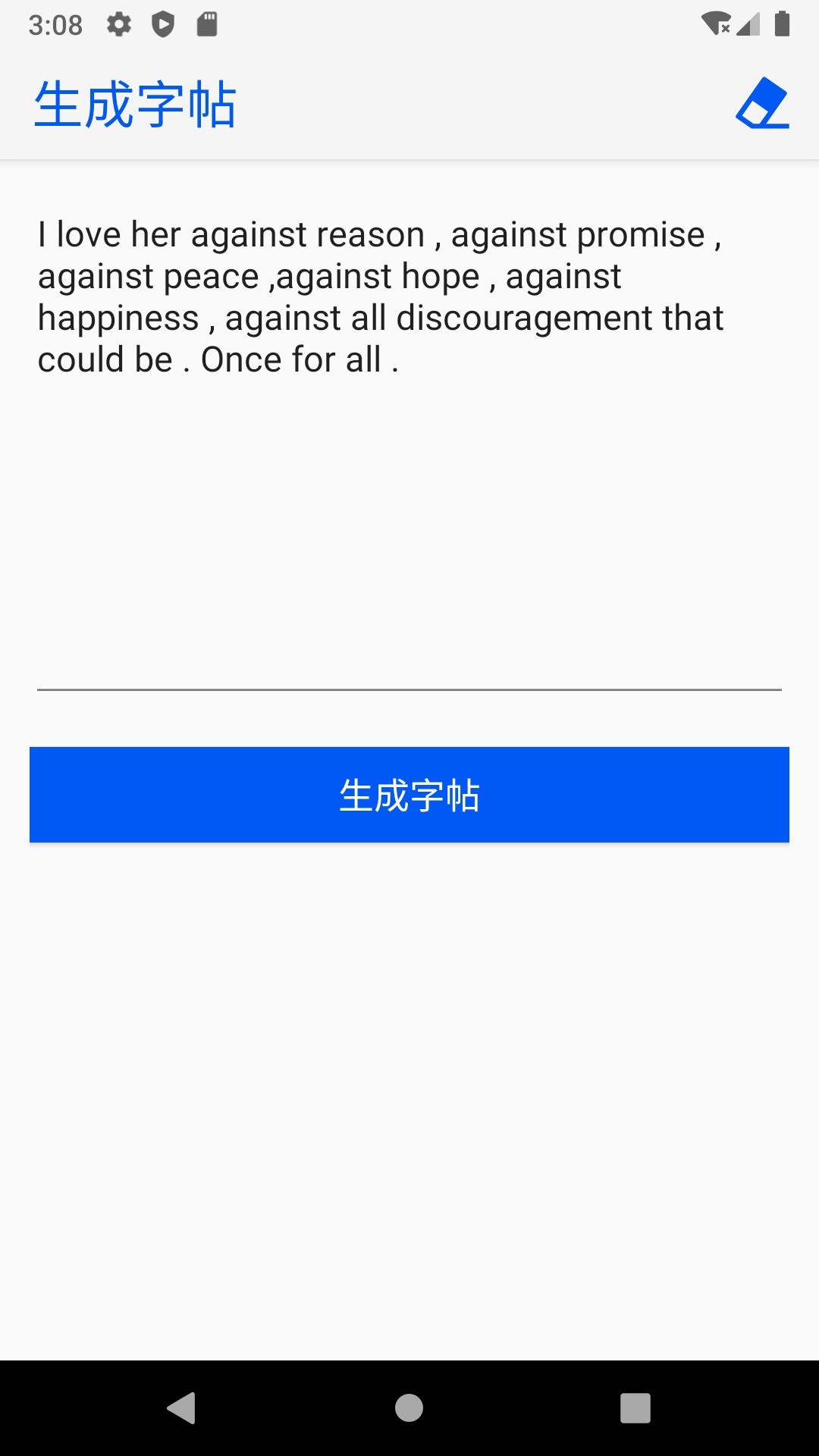
Task: Tap the shield icon in the status bar
Action: pos(162,25)
